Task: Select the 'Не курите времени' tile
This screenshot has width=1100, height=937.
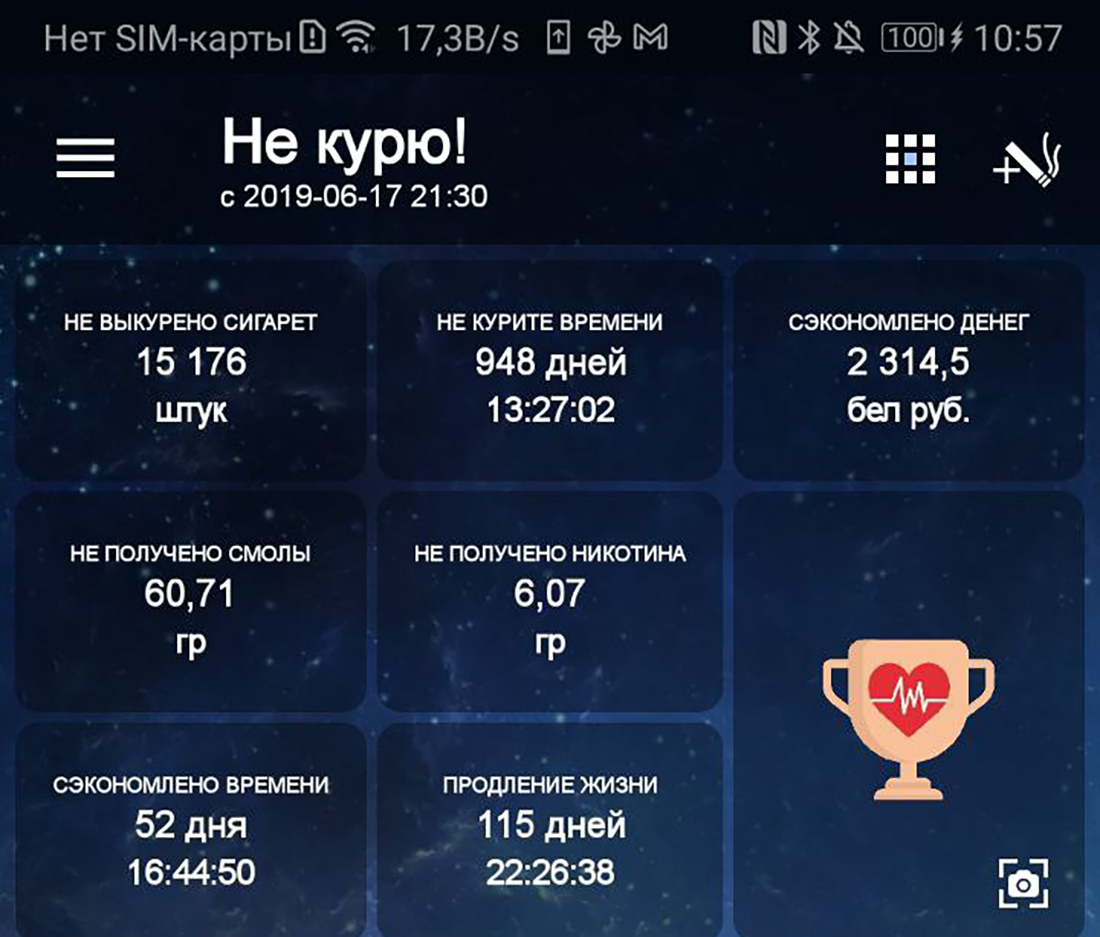Action: click(550, 370)
